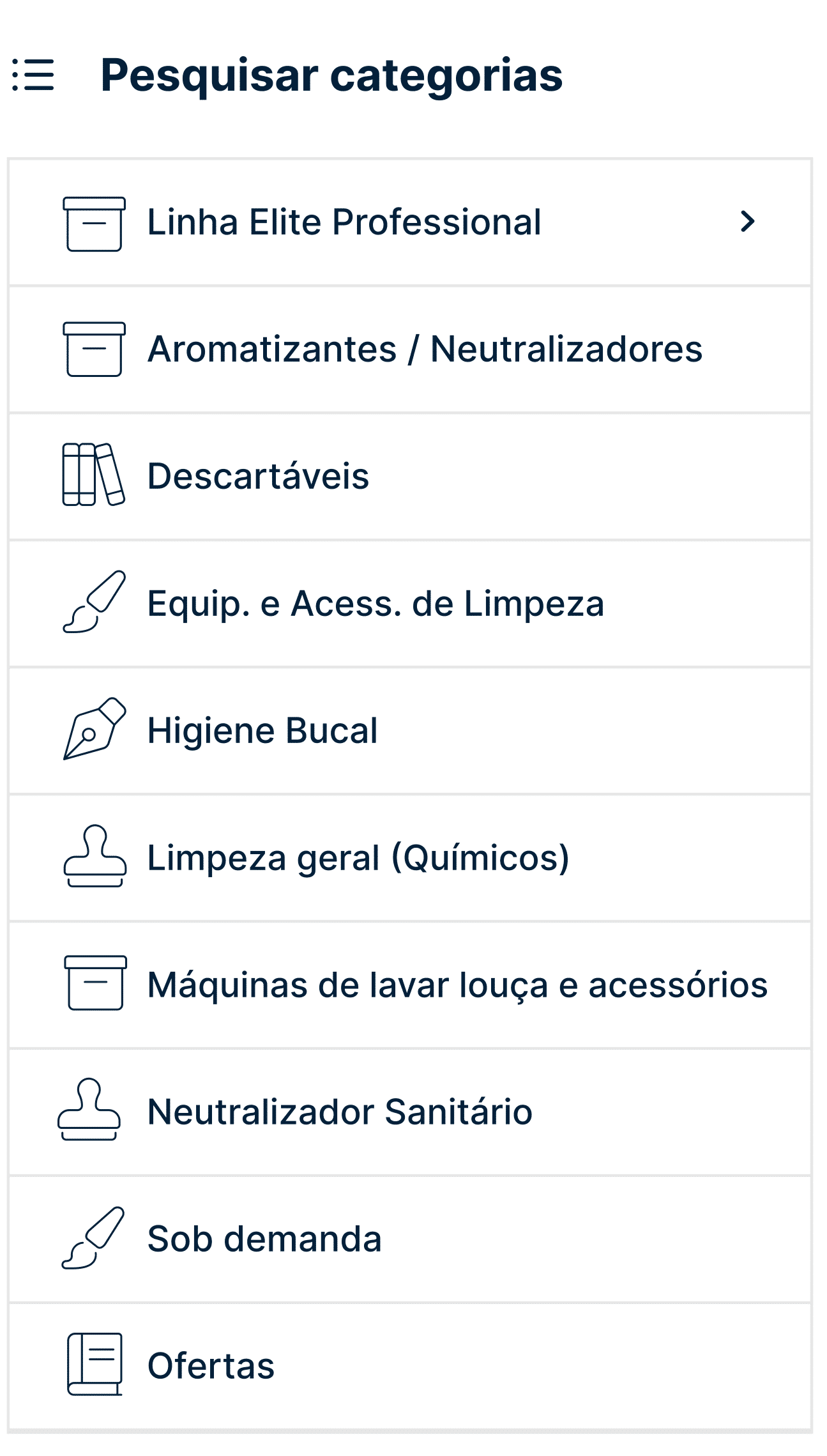Open the list menu icon beside the title

point(33,75)
